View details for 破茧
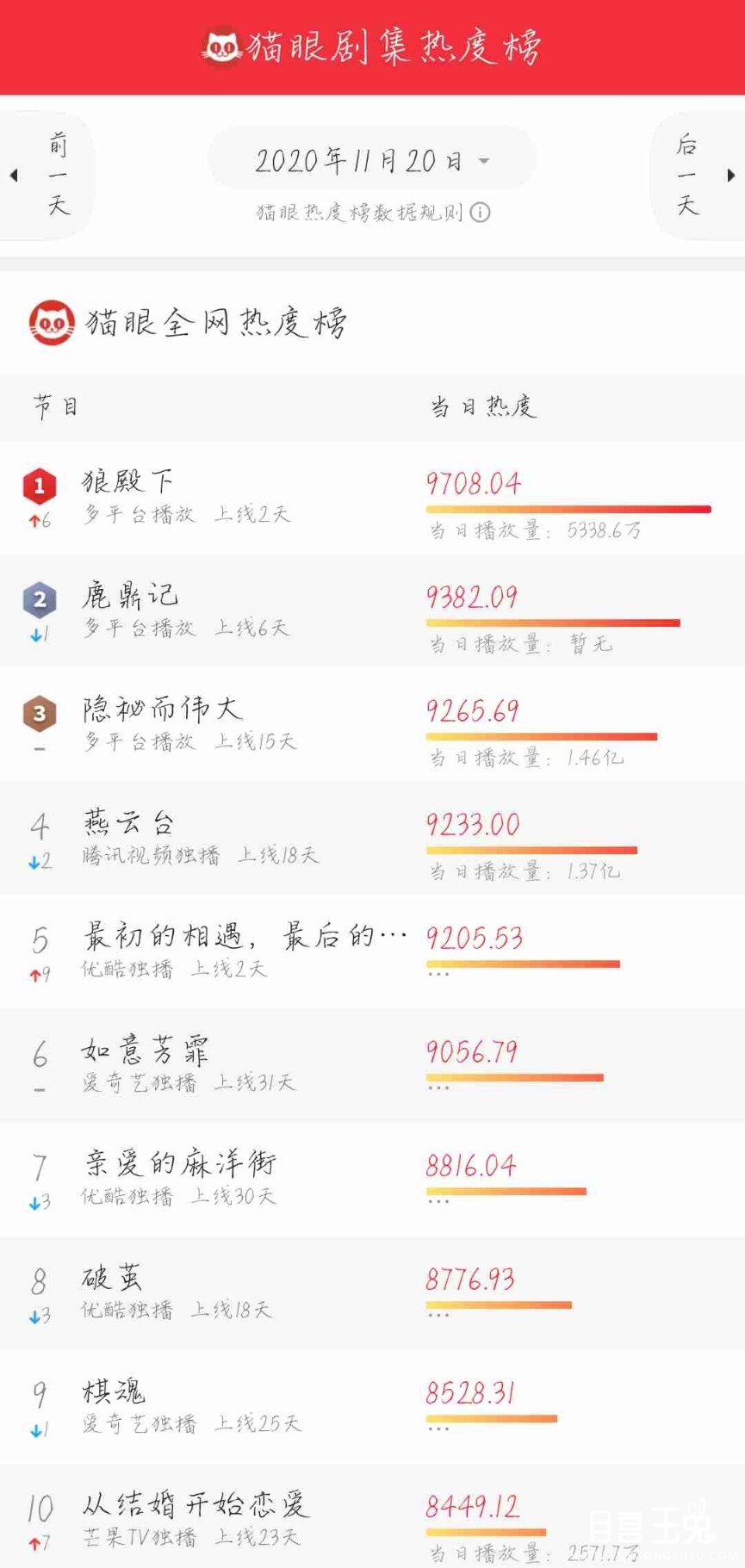 coord(372,1293)
